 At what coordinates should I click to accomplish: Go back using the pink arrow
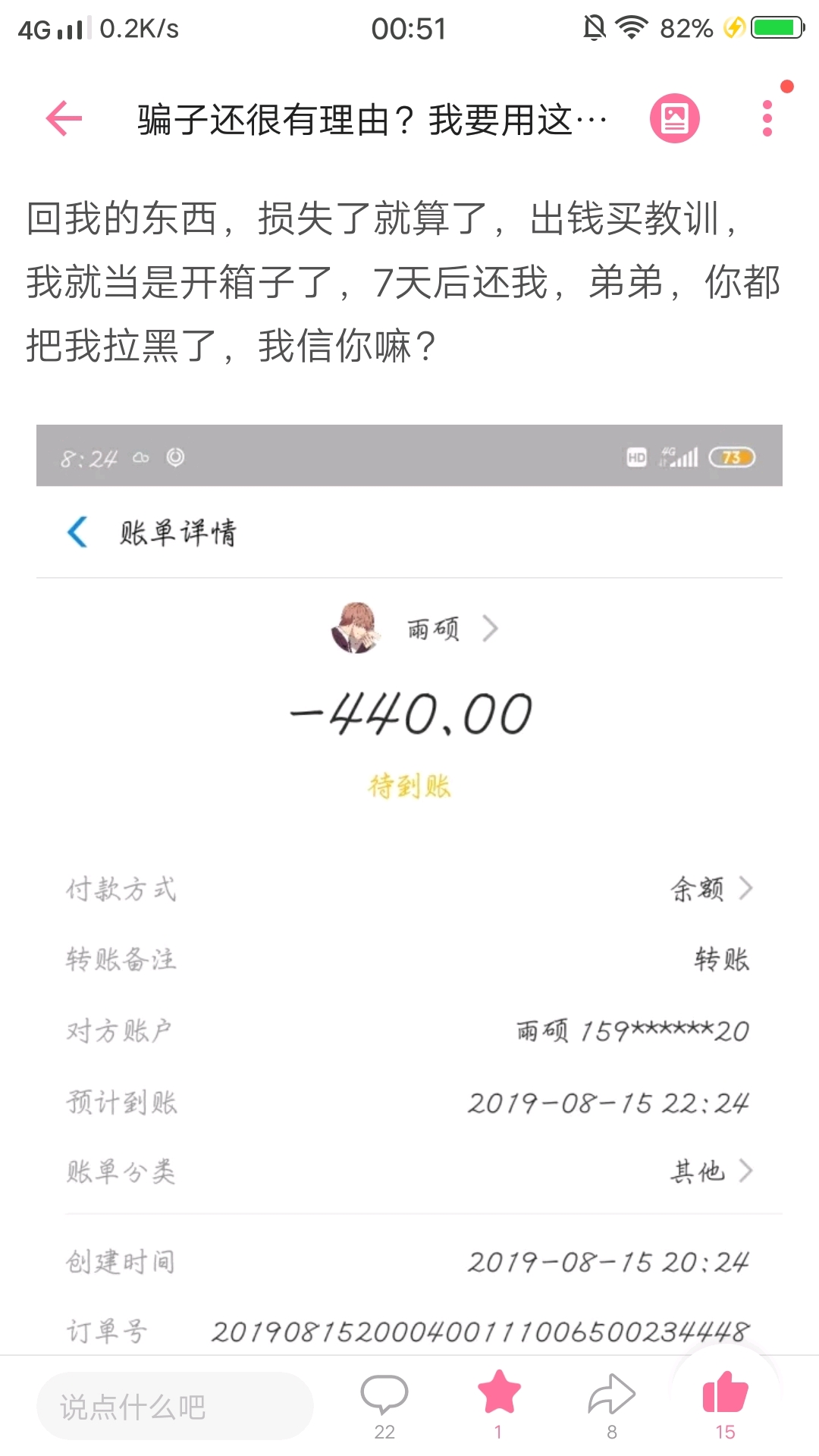pos(64,119)
